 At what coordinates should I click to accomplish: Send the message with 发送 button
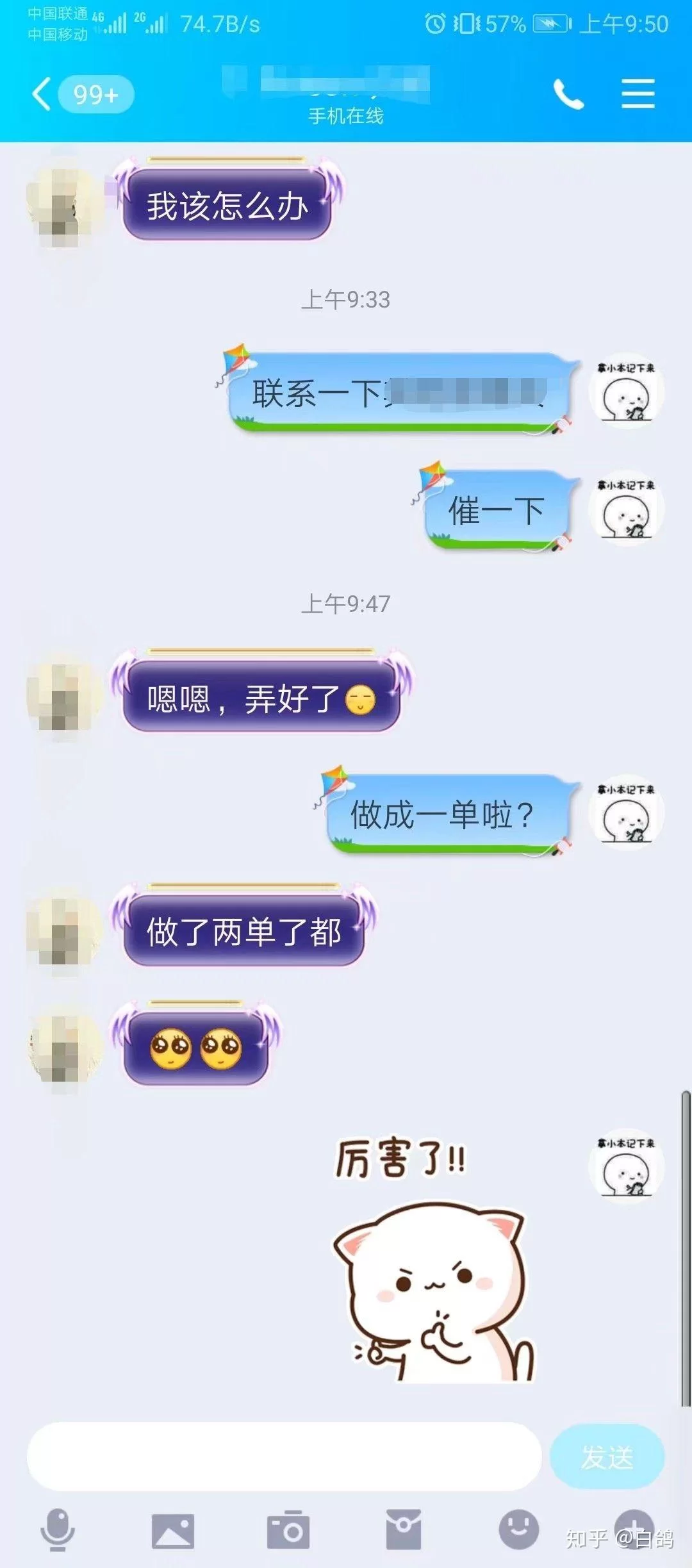[607, 1457]
